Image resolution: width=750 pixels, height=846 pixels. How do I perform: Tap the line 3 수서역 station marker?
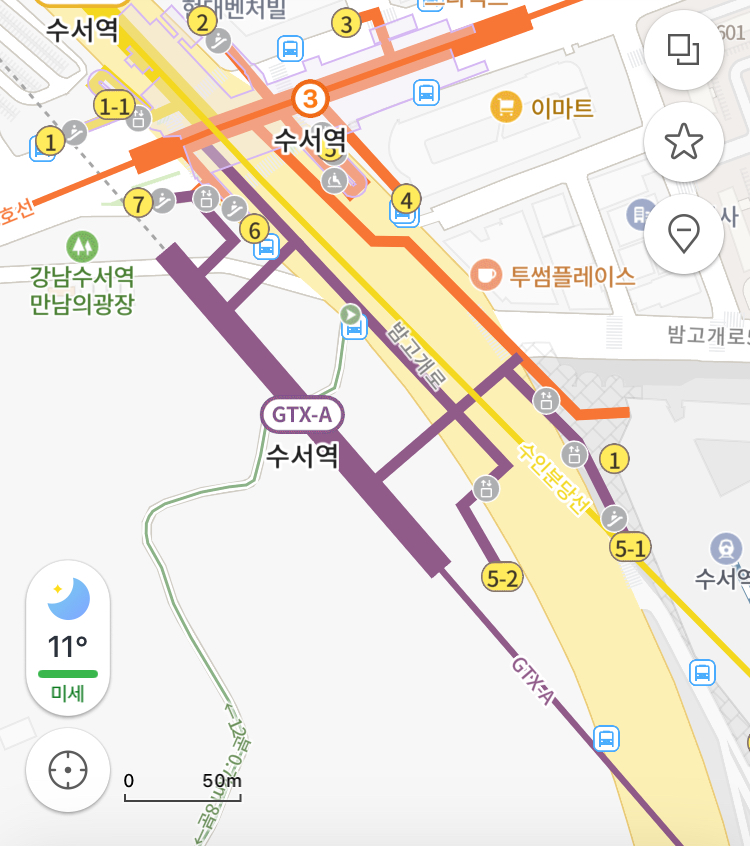click(x=310, y=99)
